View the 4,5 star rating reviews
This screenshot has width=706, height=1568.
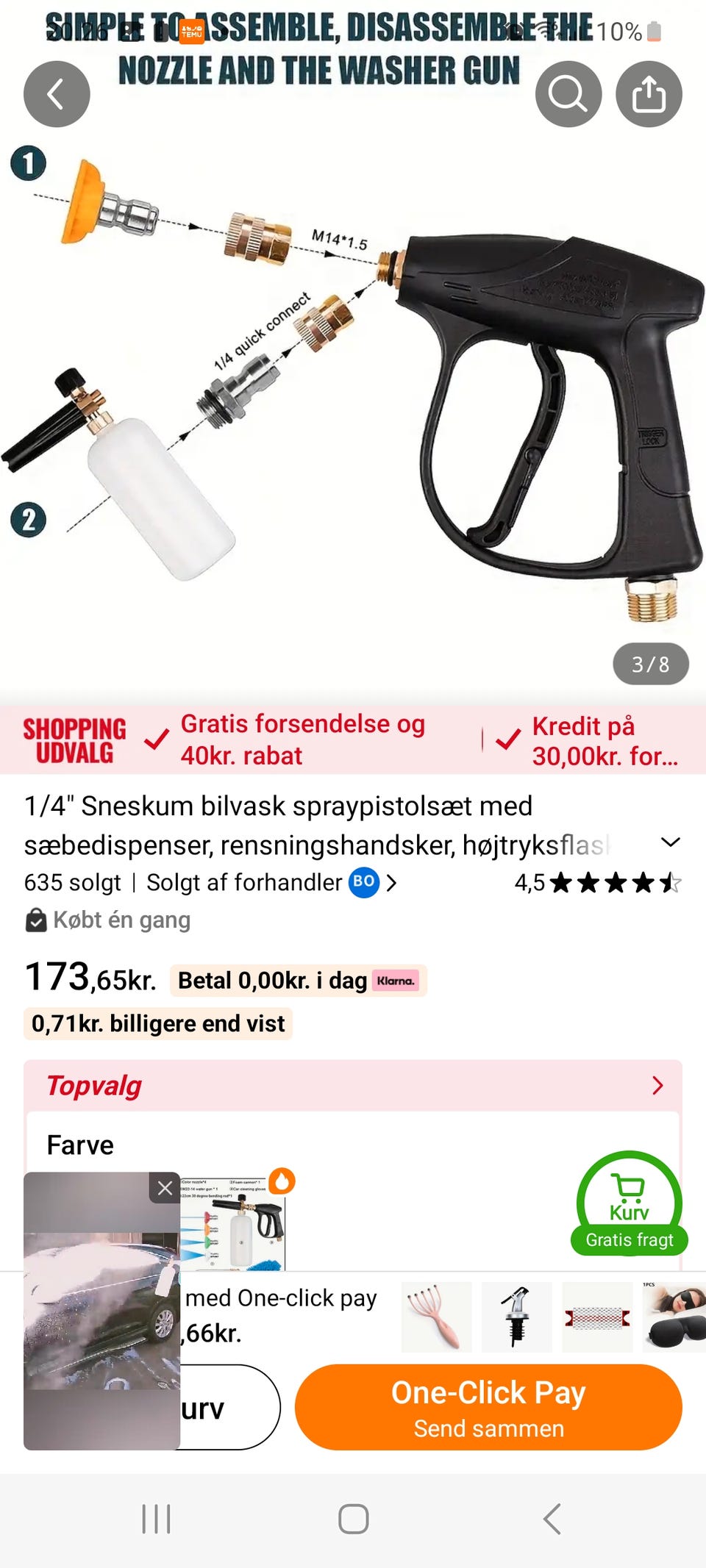597,882
